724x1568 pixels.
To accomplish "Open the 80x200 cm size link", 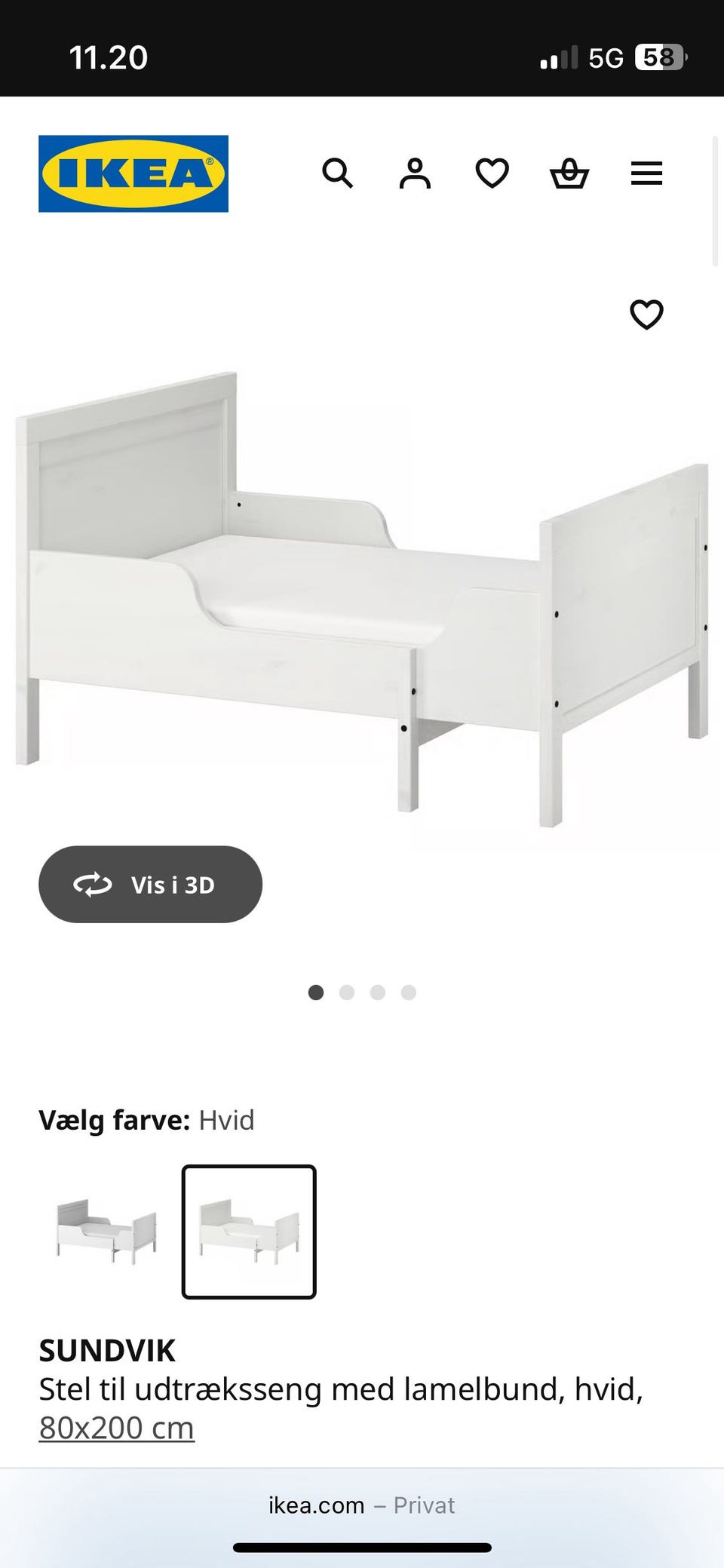I will 116,1426.
